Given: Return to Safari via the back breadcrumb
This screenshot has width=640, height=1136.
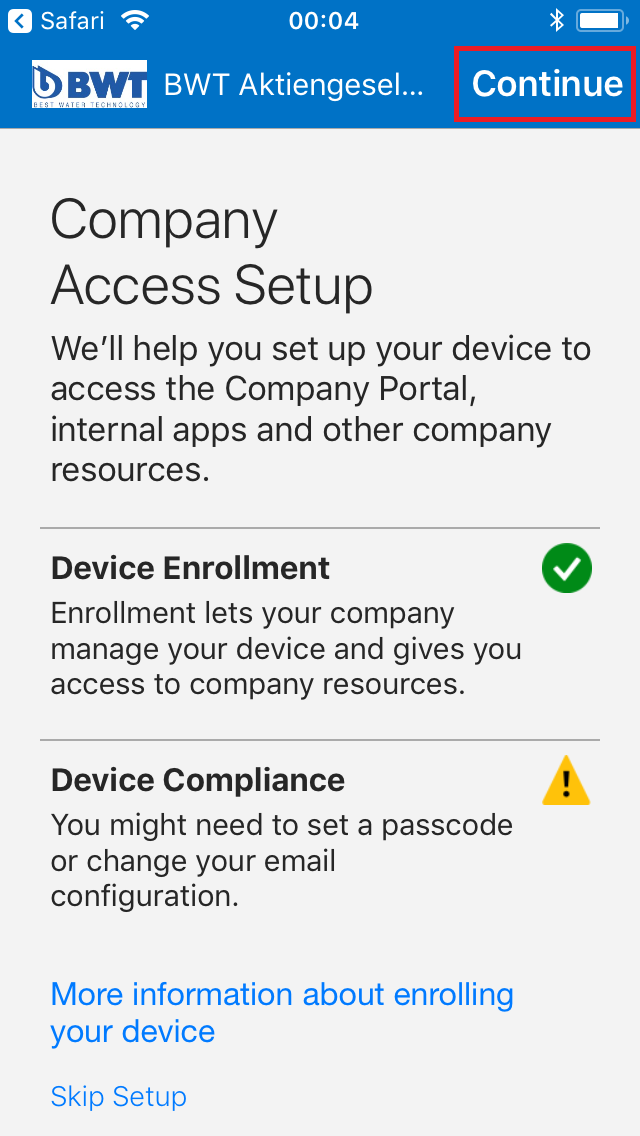Looking at the screenshot, I should tap(55, 21).
